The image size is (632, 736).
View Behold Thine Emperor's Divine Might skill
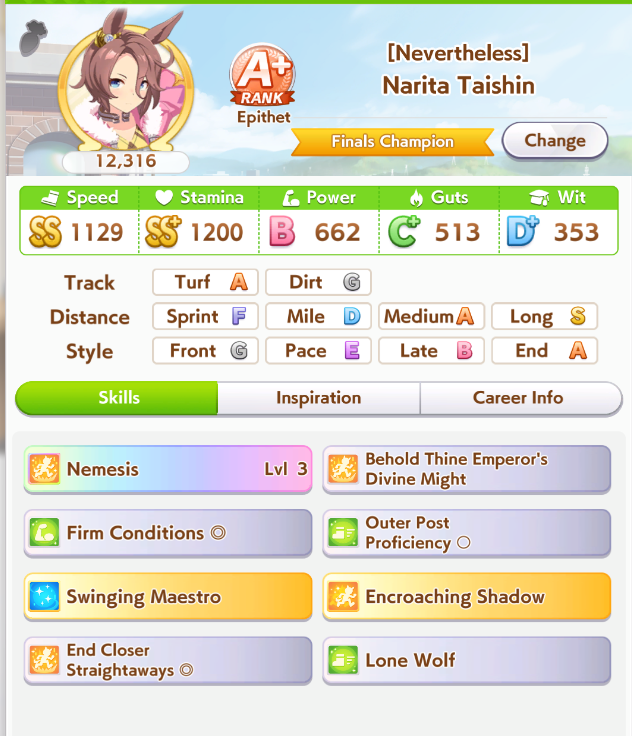466,469
